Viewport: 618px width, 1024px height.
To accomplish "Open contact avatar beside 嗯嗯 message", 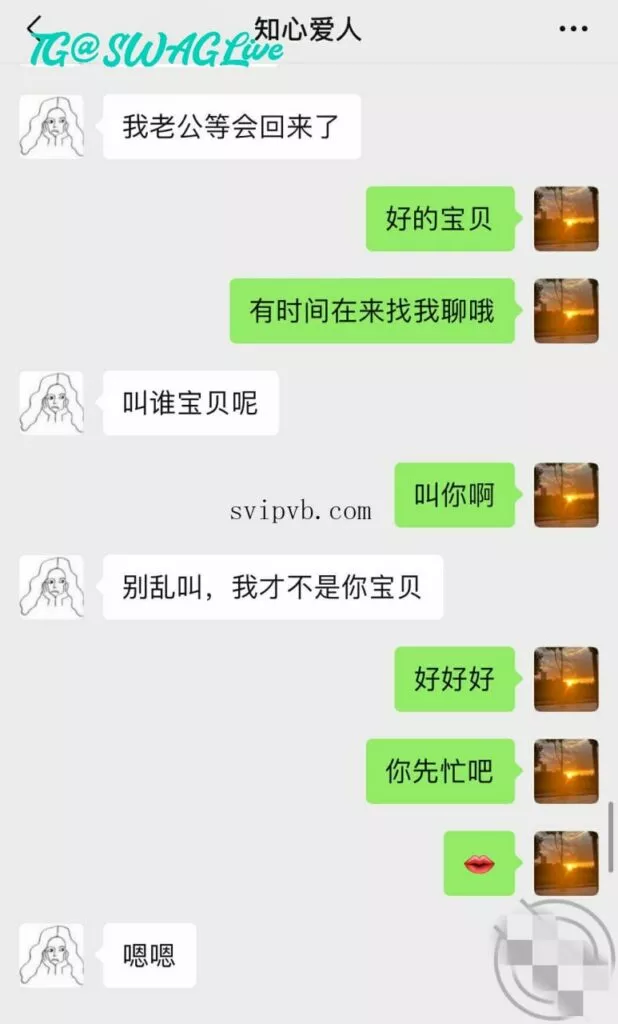I will pos(51,955).
